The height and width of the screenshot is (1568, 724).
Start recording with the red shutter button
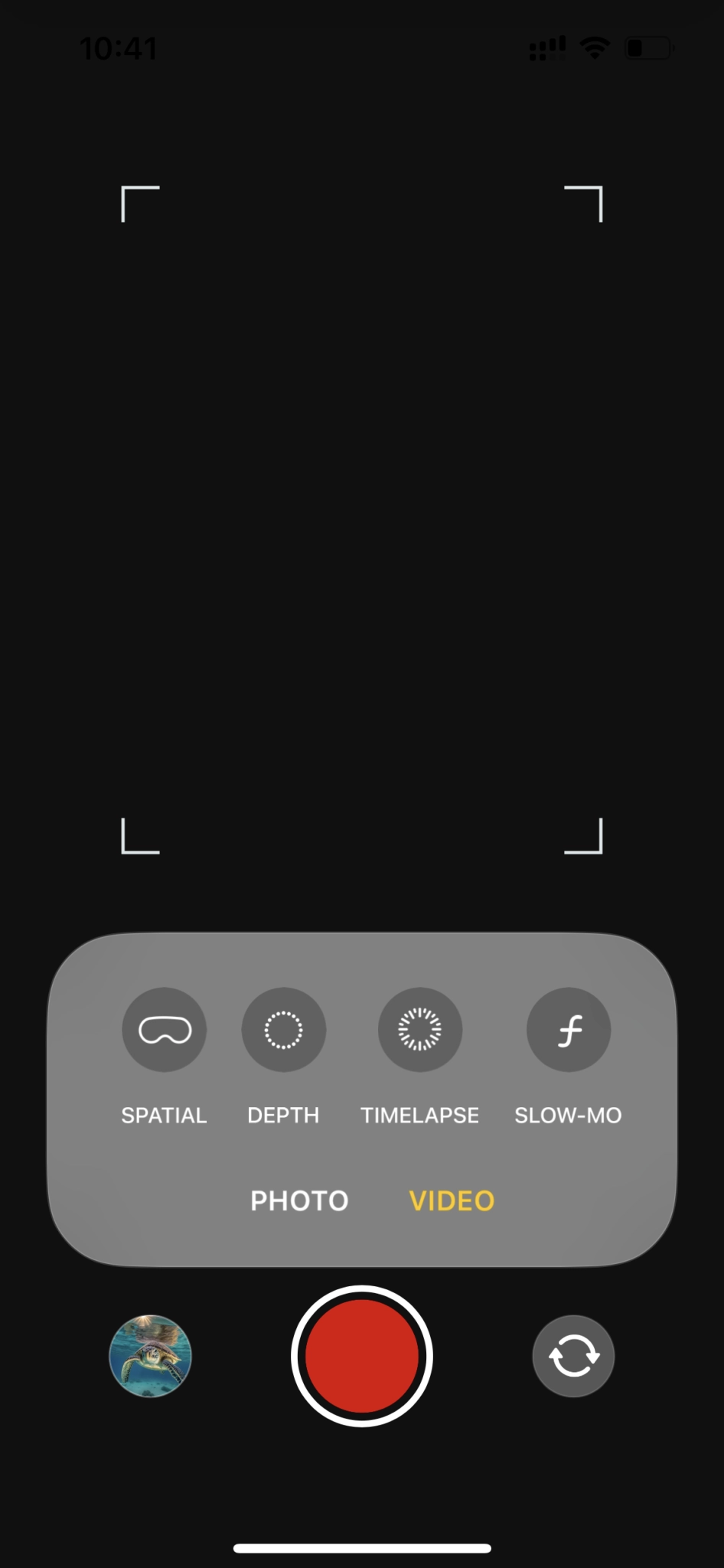click(362, 1356)
